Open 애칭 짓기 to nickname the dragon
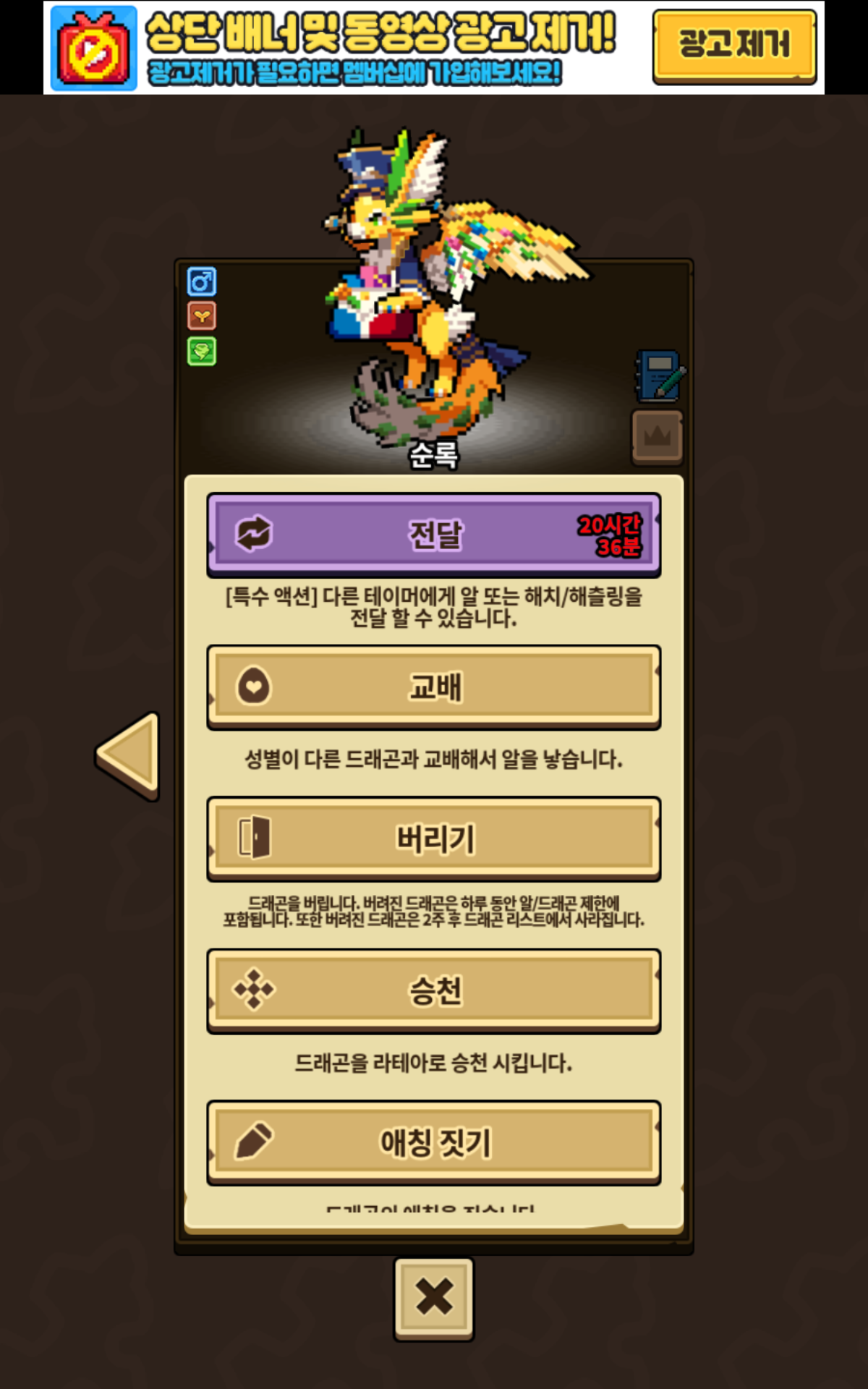This screenshot has width=868, height=1389. (x=433, y=1142)
